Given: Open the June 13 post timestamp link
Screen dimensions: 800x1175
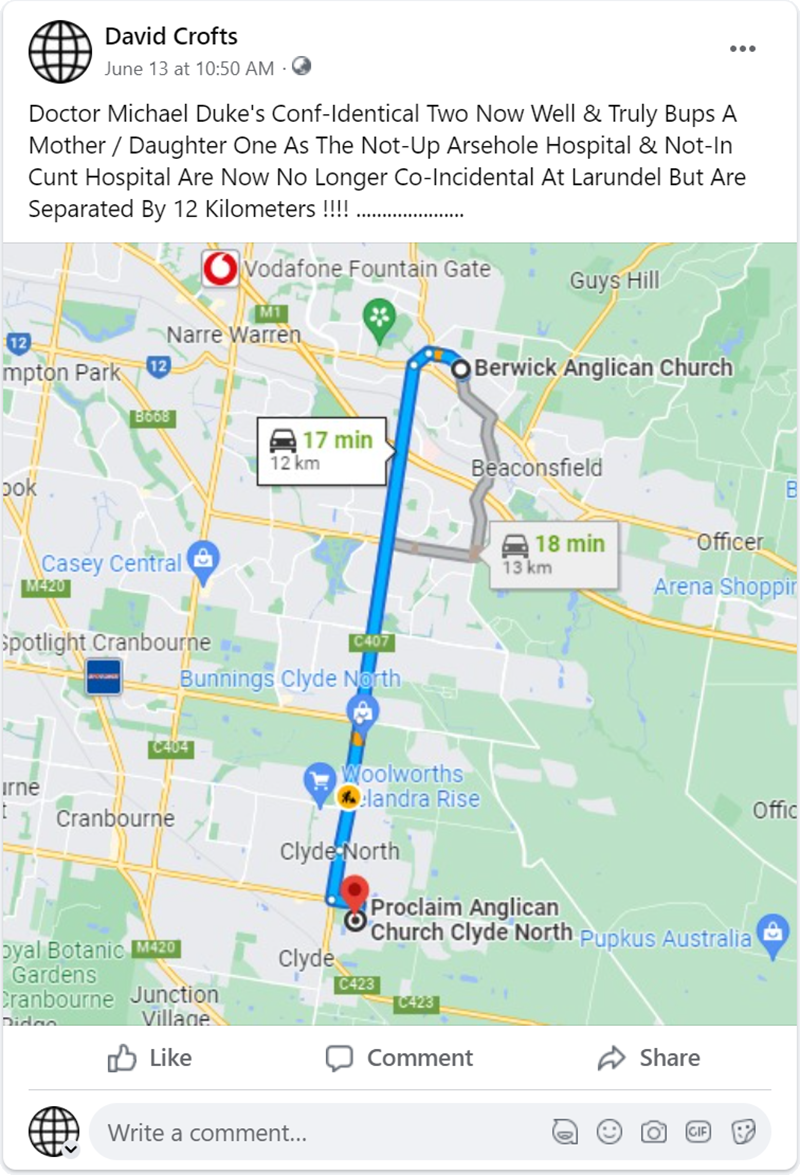Looking at the screenshot, I should [x=189, y=68].
